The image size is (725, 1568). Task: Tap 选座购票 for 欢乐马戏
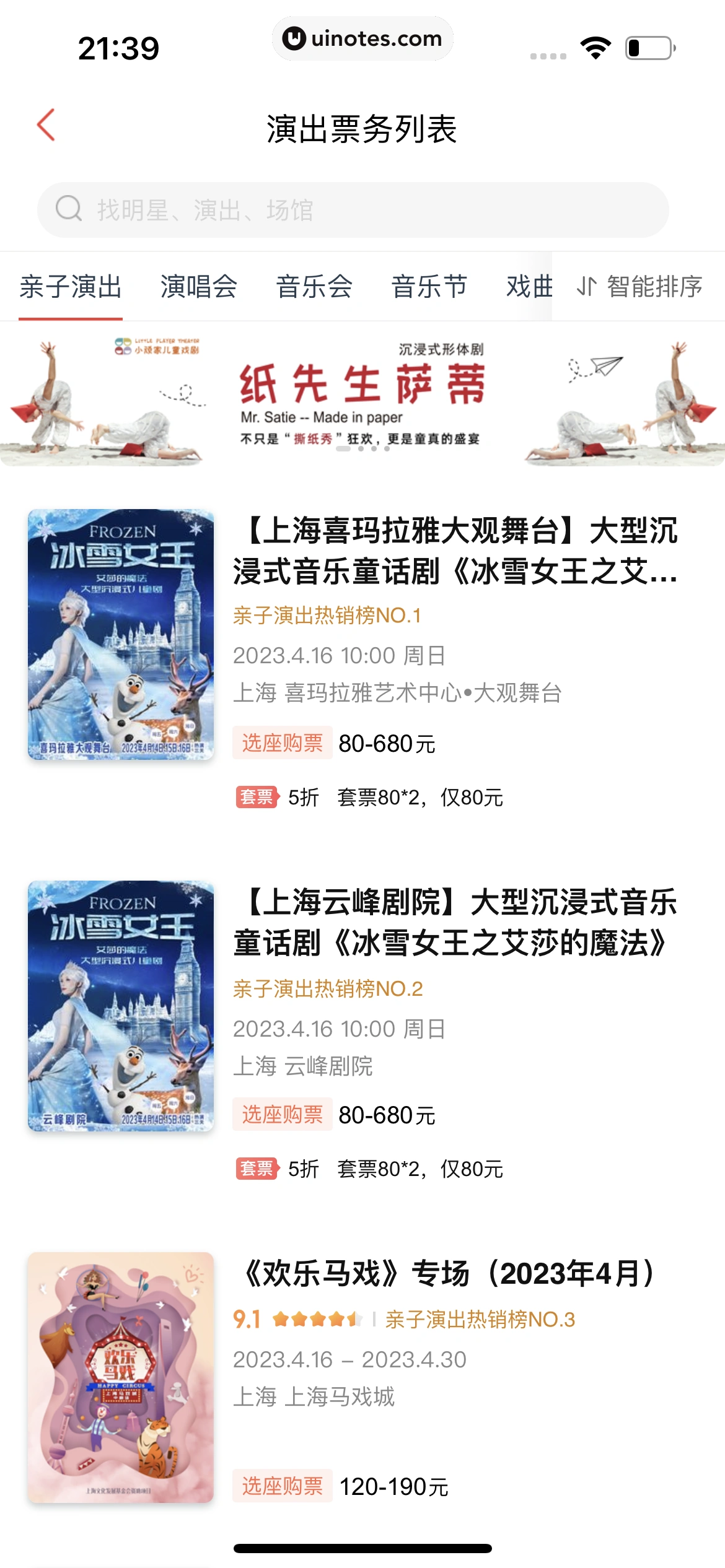(283, 1486)
